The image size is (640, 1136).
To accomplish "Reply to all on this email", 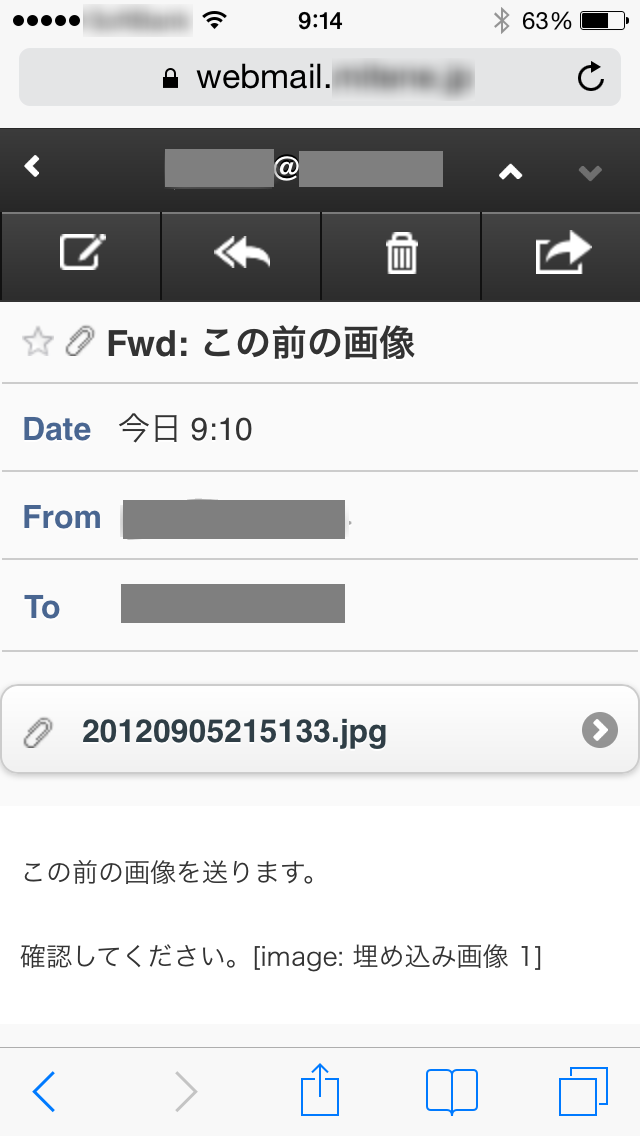I will 241,254.
